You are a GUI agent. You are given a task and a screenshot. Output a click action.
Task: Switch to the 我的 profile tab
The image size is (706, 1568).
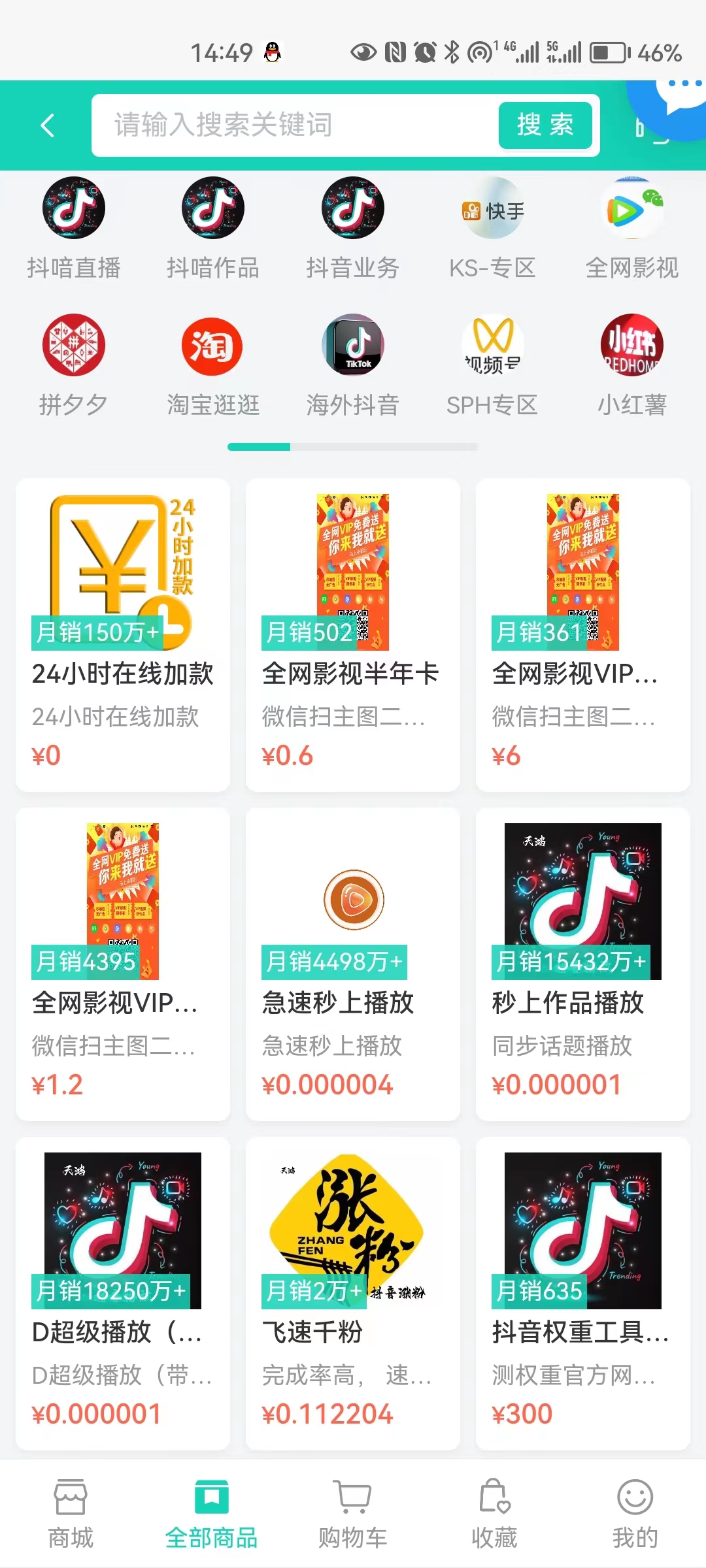coord(633,1516)
